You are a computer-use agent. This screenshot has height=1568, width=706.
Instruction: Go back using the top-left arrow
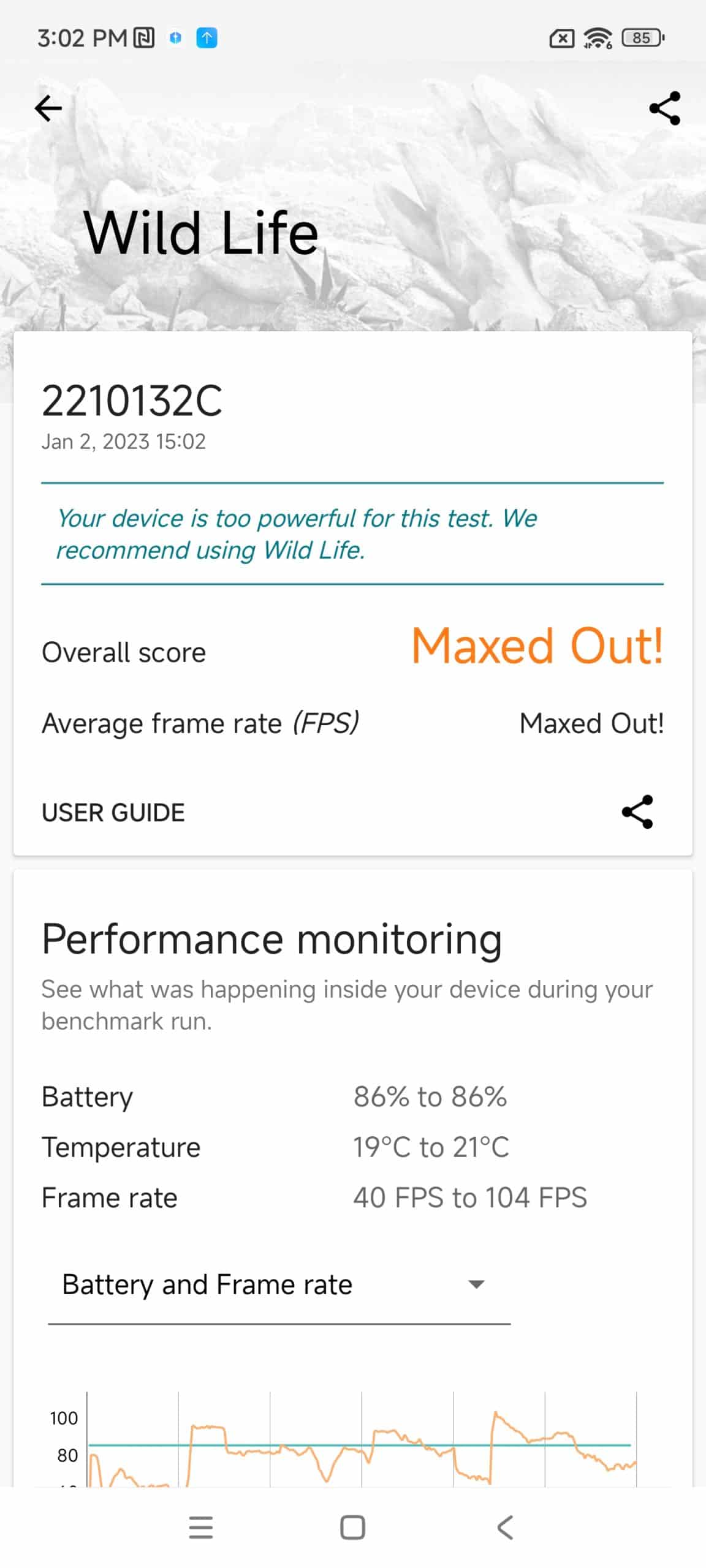tap(48, 109)
